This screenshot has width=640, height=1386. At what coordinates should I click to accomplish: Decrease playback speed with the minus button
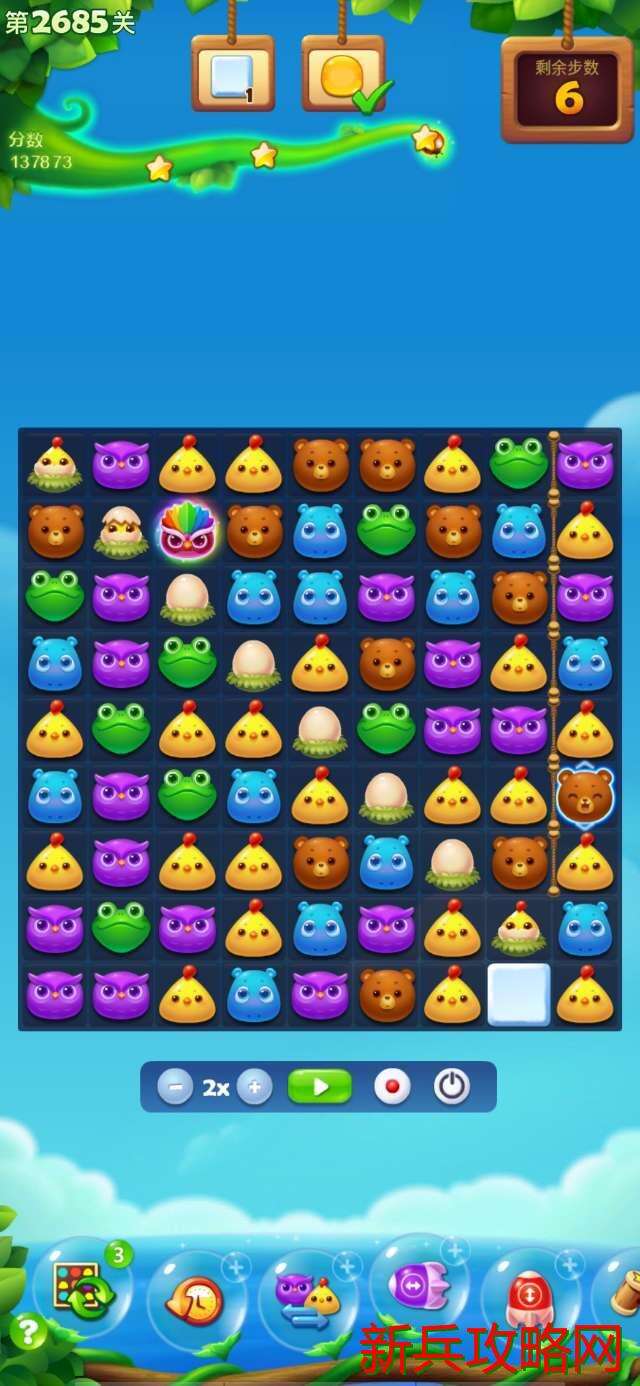pos(175,1087)
